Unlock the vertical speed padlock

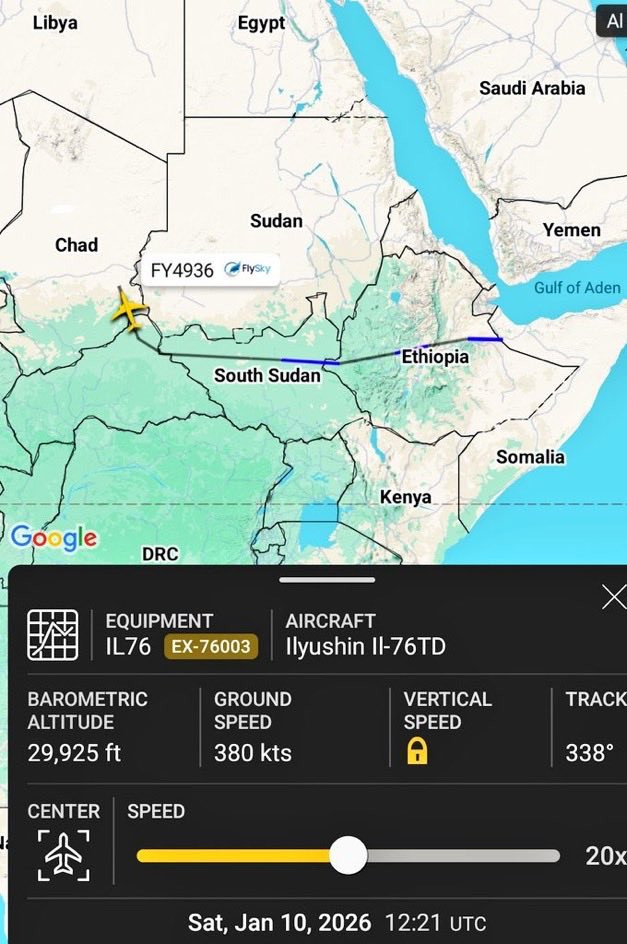tap(417, 751)
